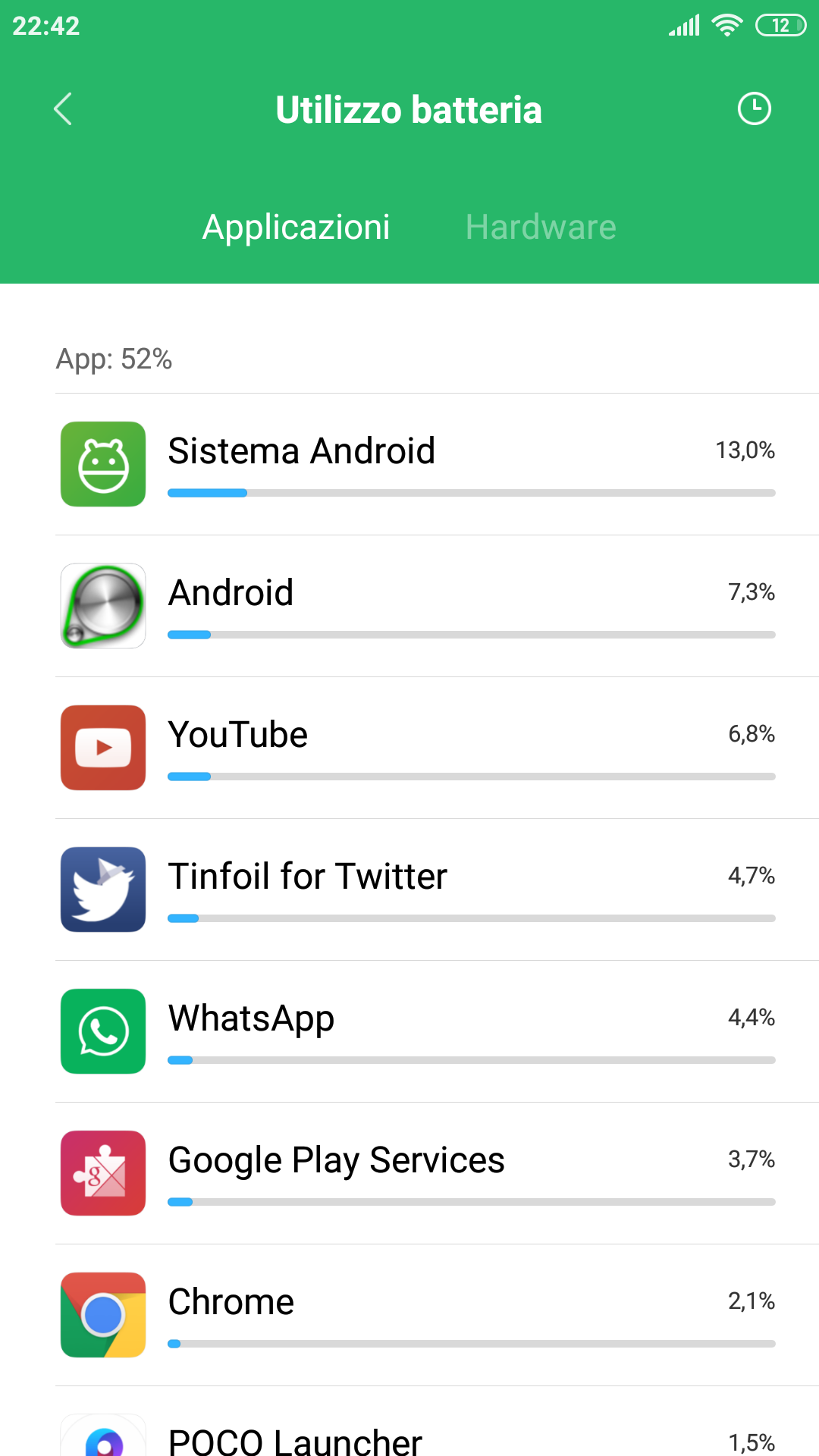The width and height of the screenshot is (819, 1456).
Task: Open the Android 7,3% entry
Action: [x=437, y=606]
